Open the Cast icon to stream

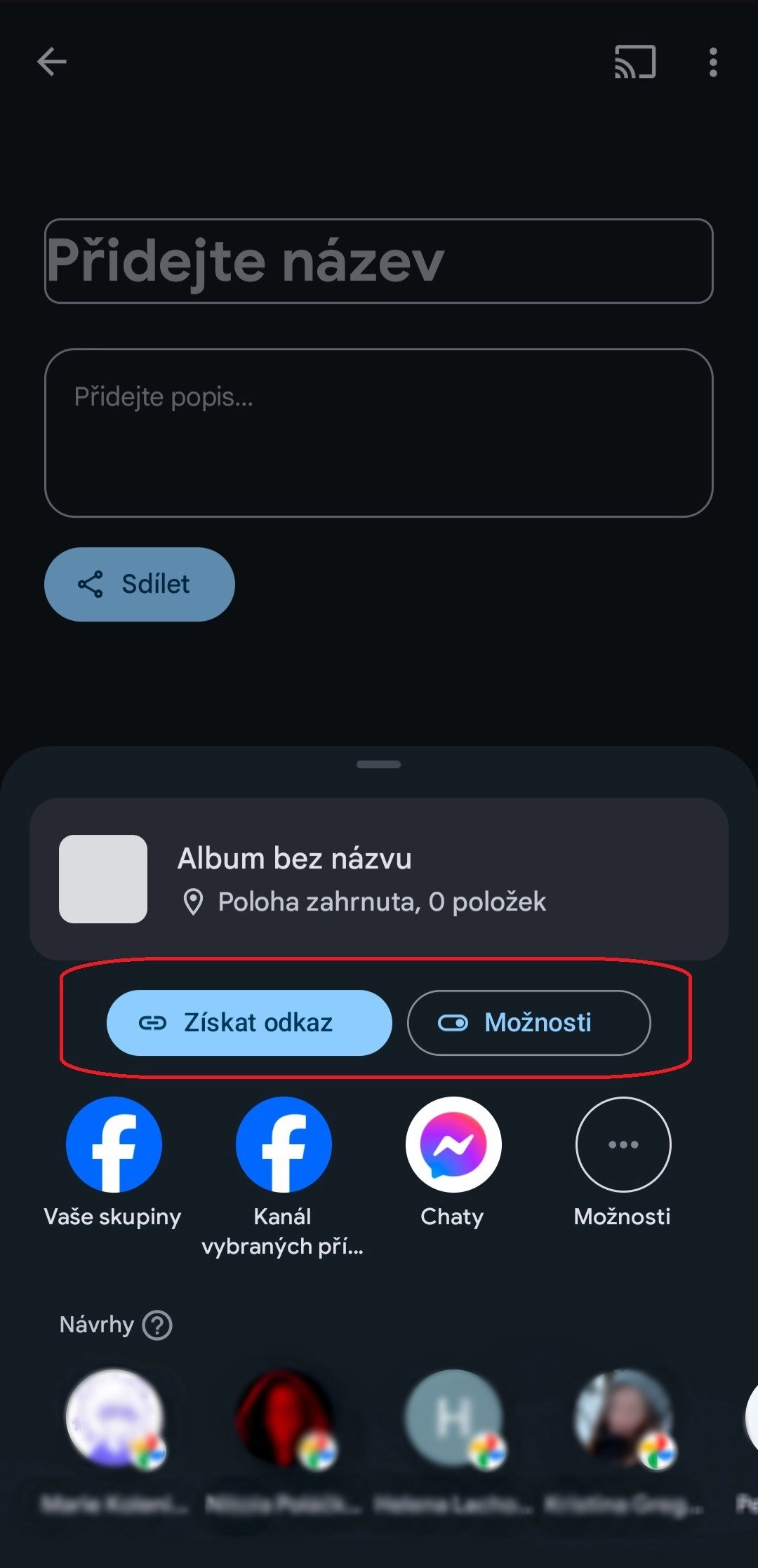click(632, 63)
